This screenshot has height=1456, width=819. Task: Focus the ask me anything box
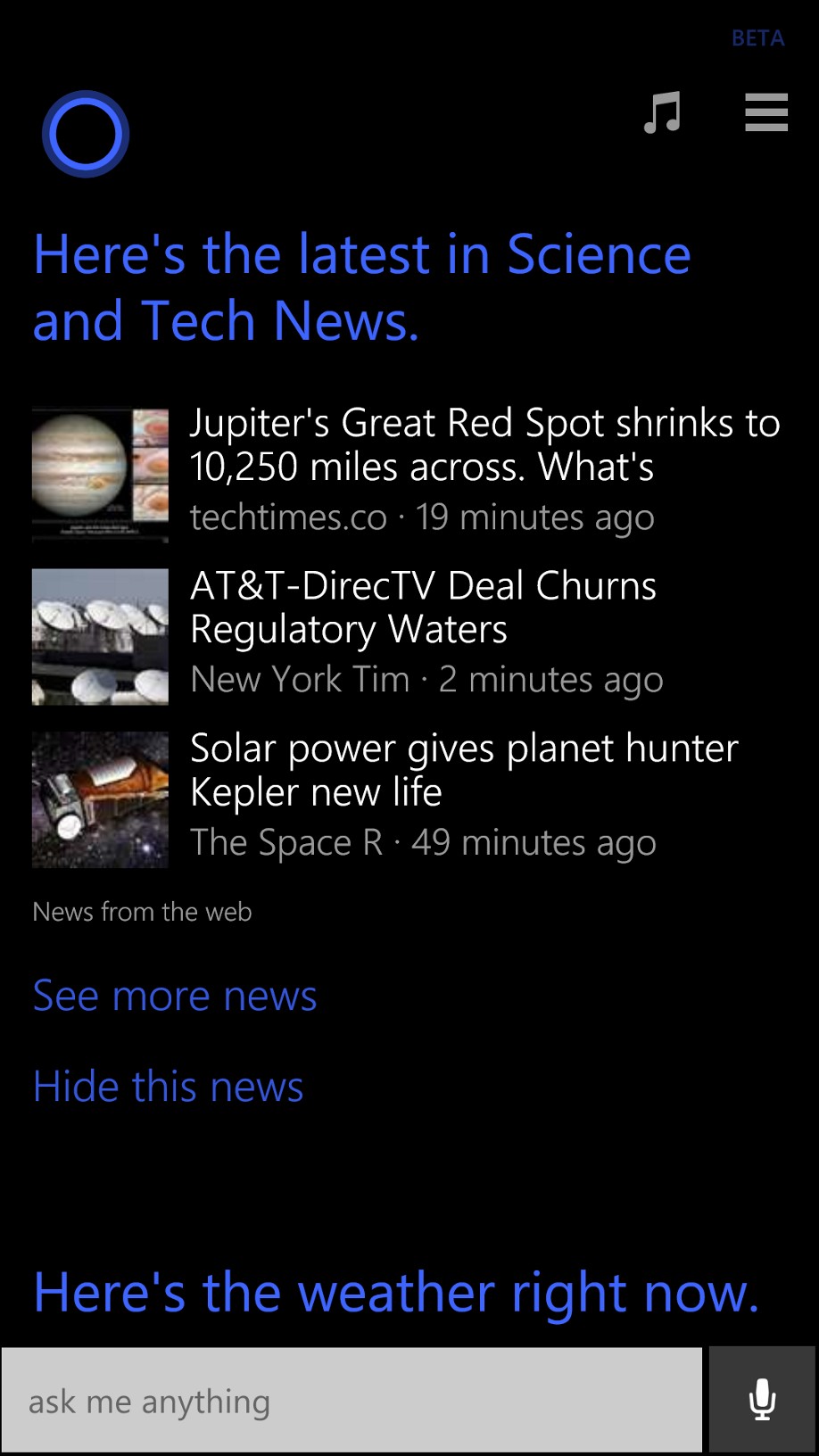tap(352, 1401)
